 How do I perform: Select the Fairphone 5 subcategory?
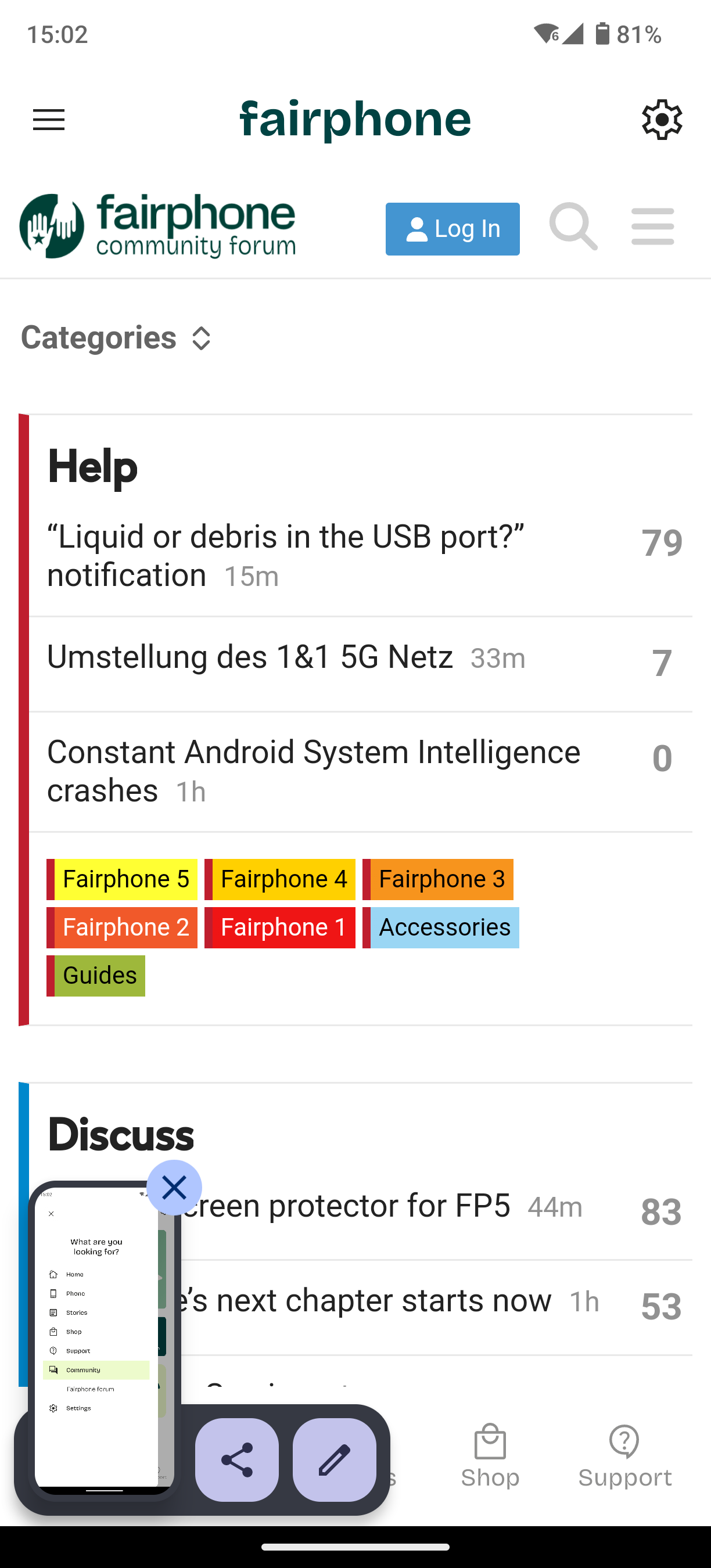(122, 880)
